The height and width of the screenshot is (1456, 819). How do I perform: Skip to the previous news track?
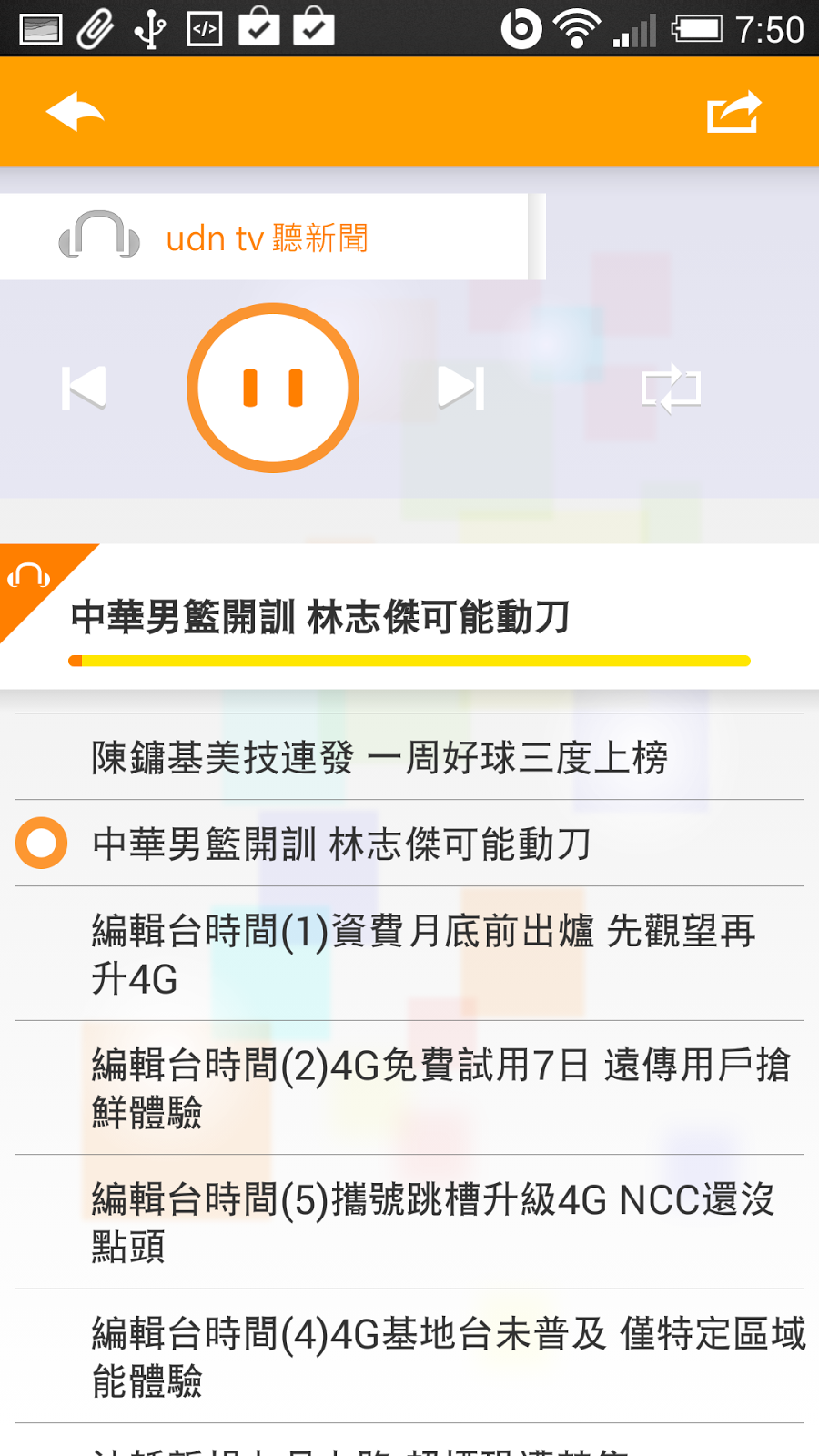84,388
